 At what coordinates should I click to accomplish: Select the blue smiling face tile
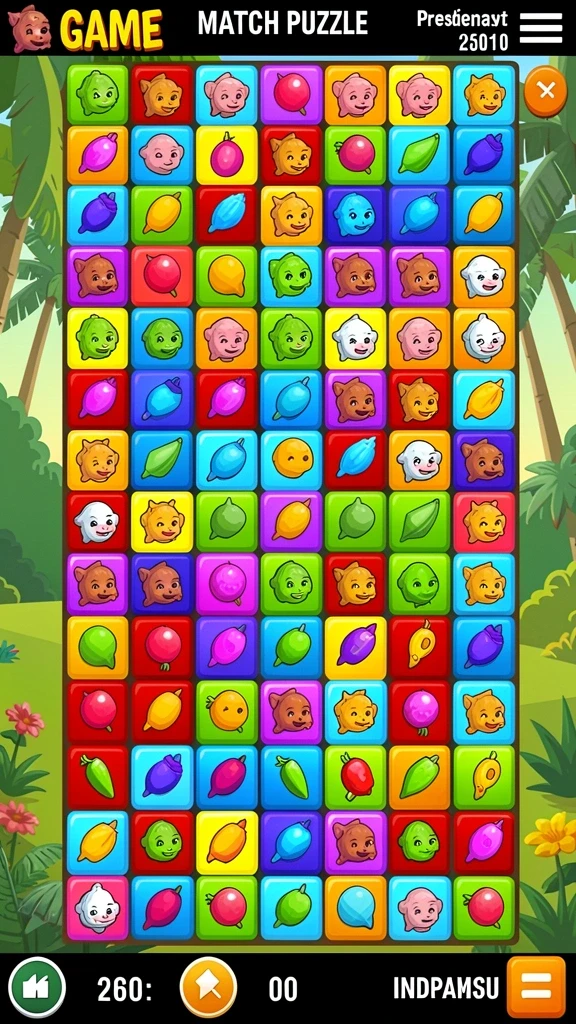coord(355,216)
